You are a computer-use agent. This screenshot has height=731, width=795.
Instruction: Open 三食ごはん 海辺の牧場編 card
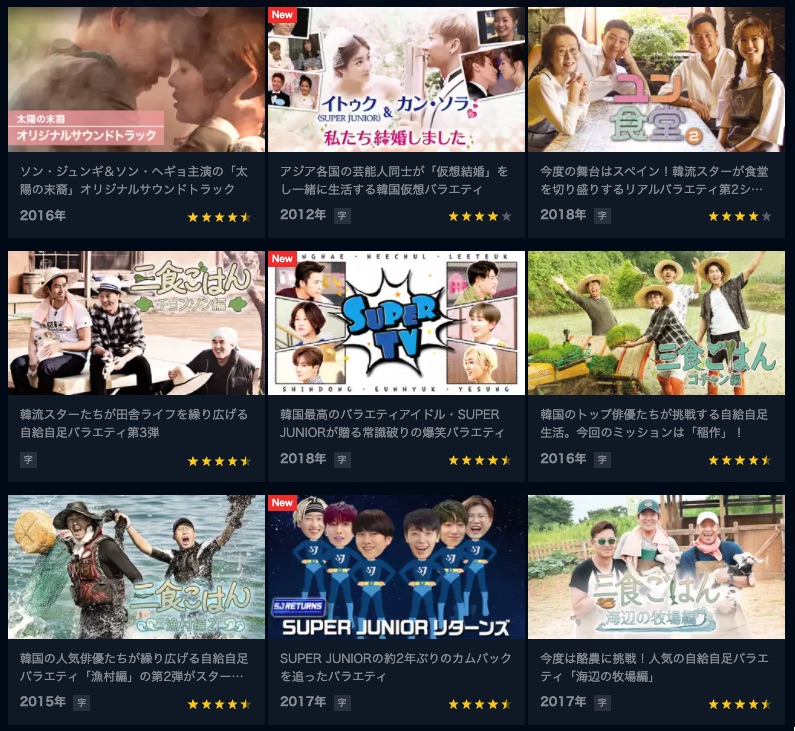tap(656, 567)
